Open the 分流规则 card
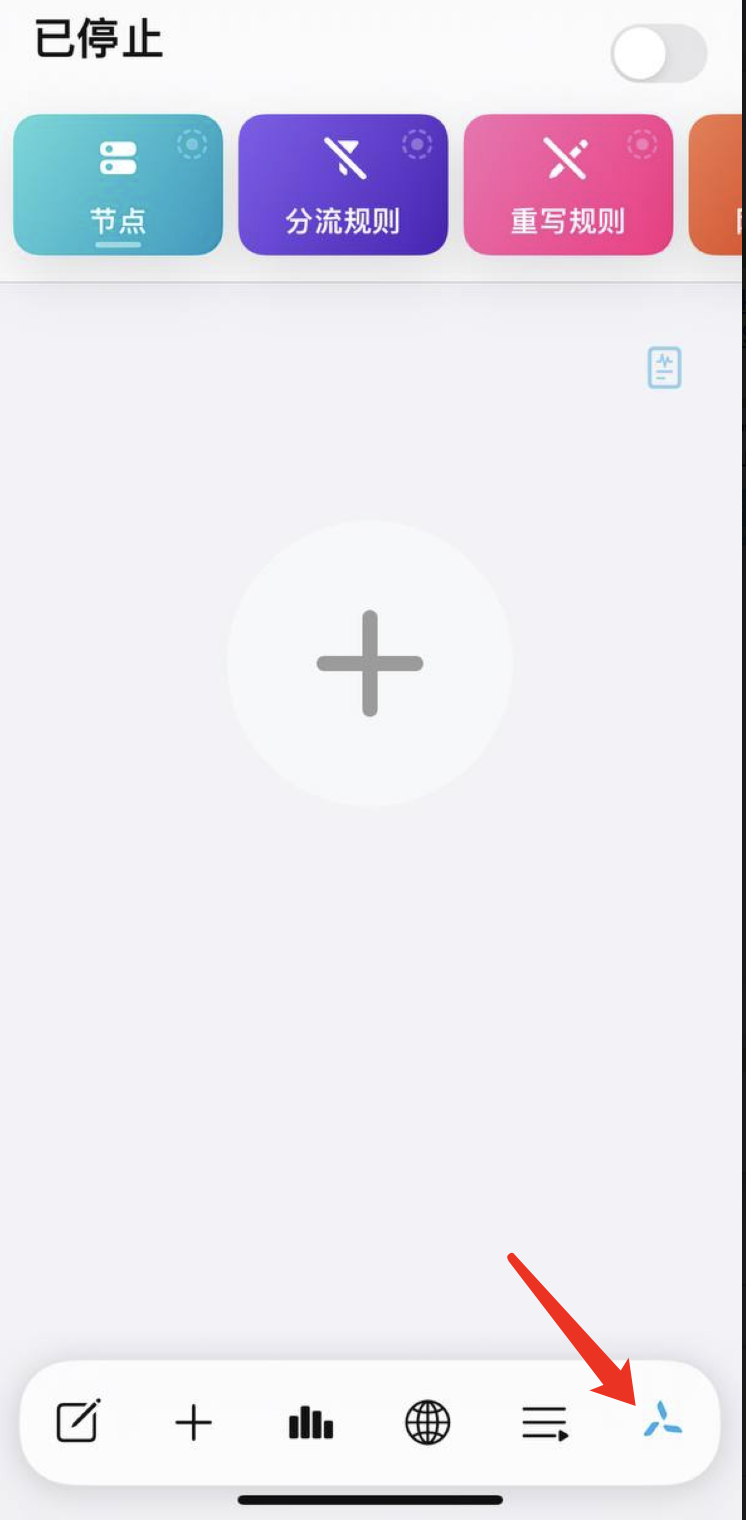Viewport: 746px width, 1520px height. coord(343,185)
